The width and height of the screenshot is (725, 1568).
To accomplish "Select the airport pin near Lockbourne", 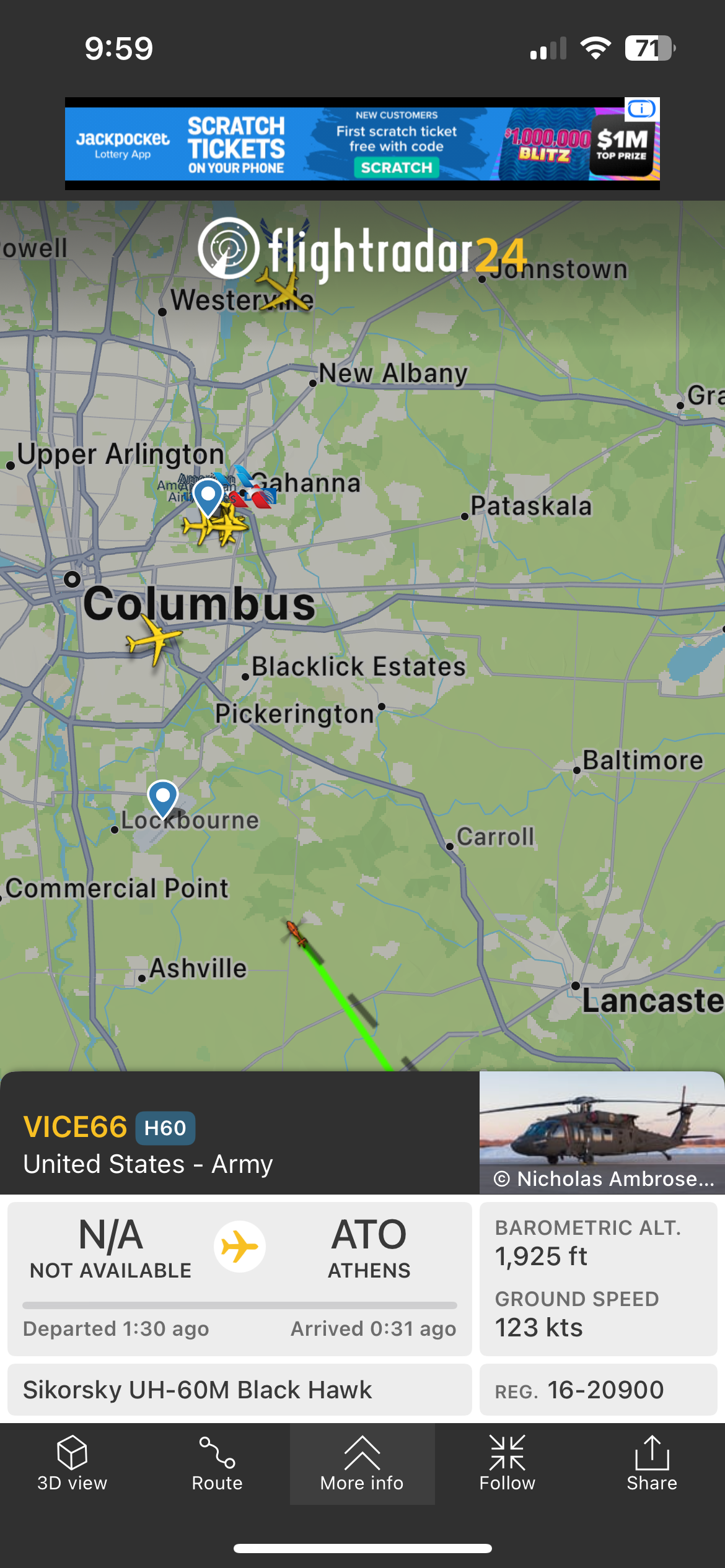I will 163,798.
